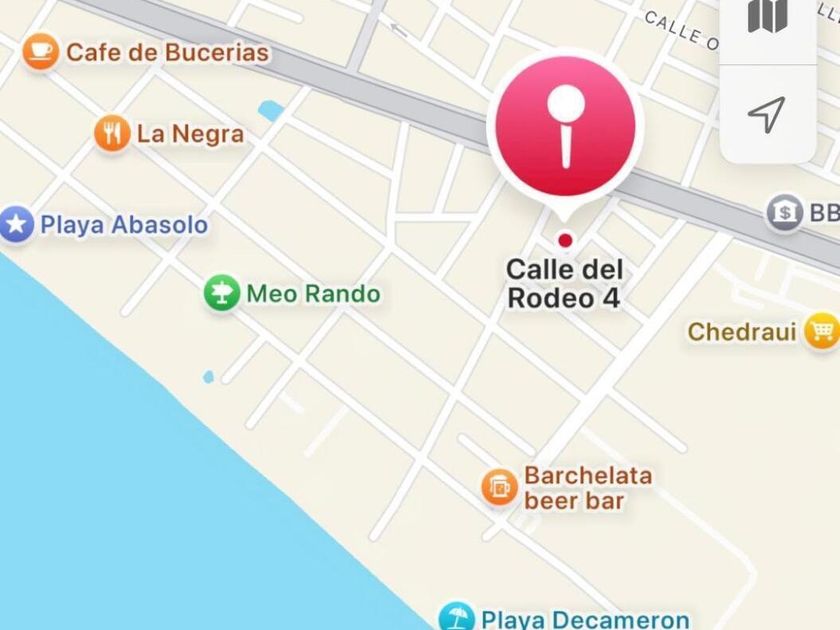The width and height of the screenshot is (840, 630).
Task: Open Playa Decameron beach marker
Action: [457, 617]
